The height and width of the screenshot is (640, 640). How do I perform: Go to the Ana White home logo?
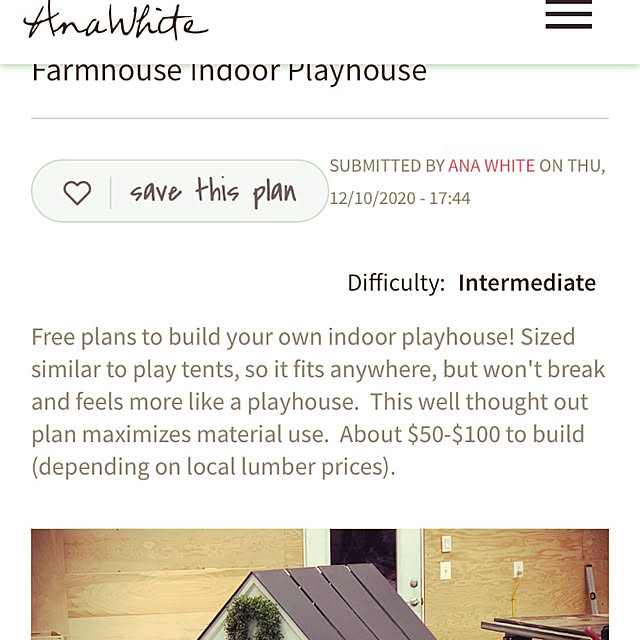(x=115, y=20)
